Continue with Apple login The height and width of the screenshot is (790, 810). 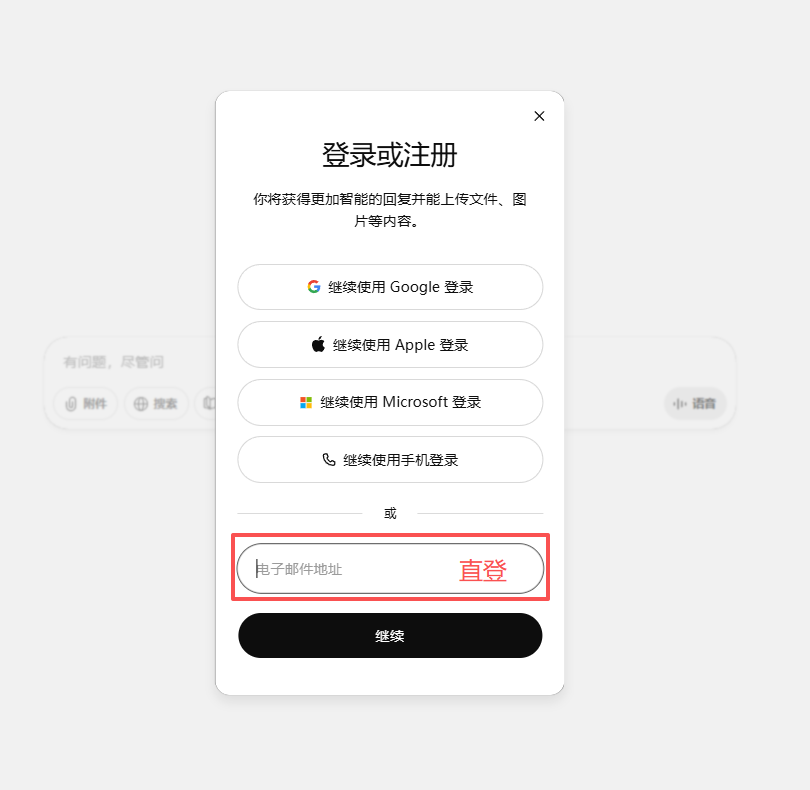click(x=390, y=345)
